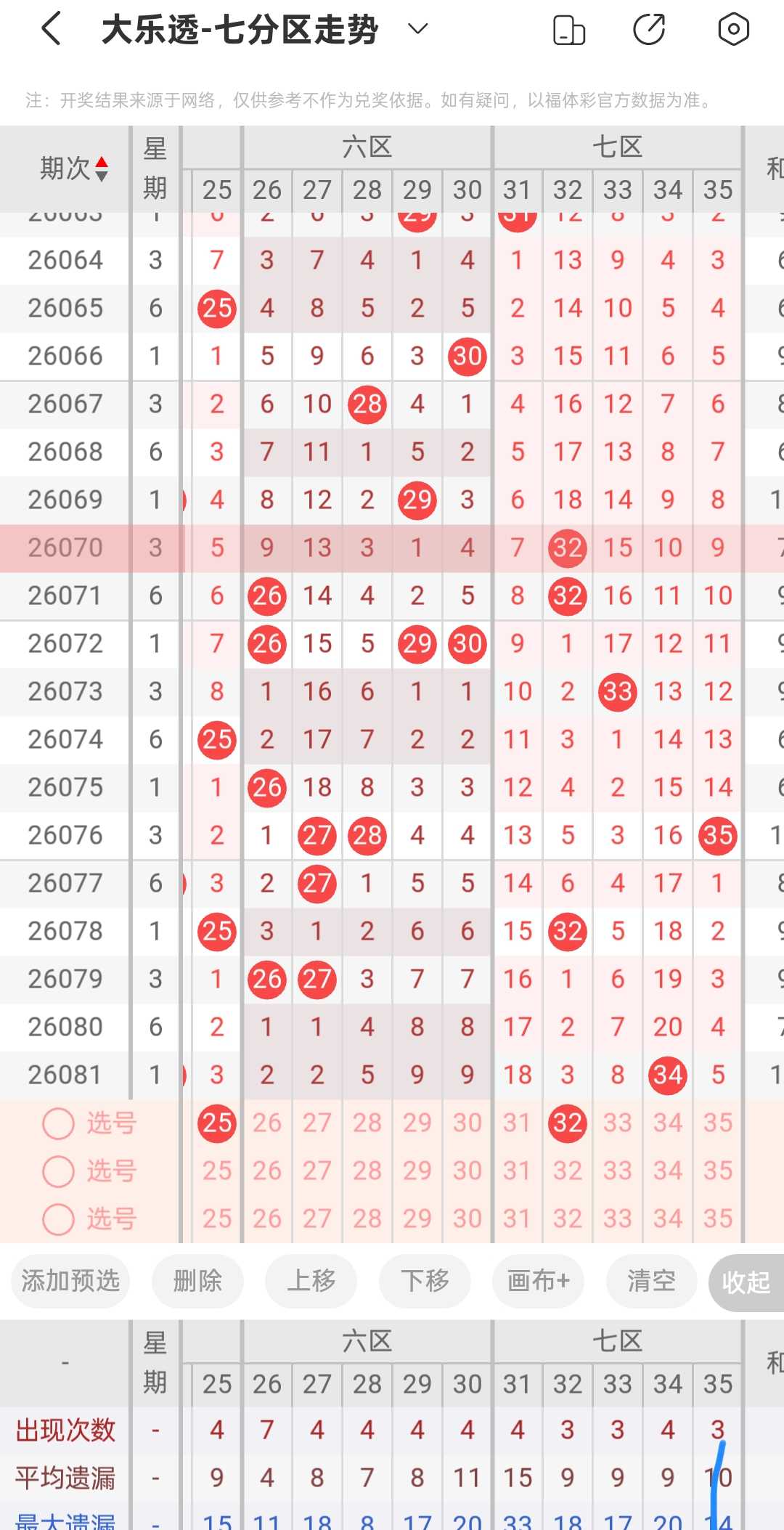Collapse the panel with 收起
Image resolution: width=784 pixels, height=1530 pixels.
746,1282
